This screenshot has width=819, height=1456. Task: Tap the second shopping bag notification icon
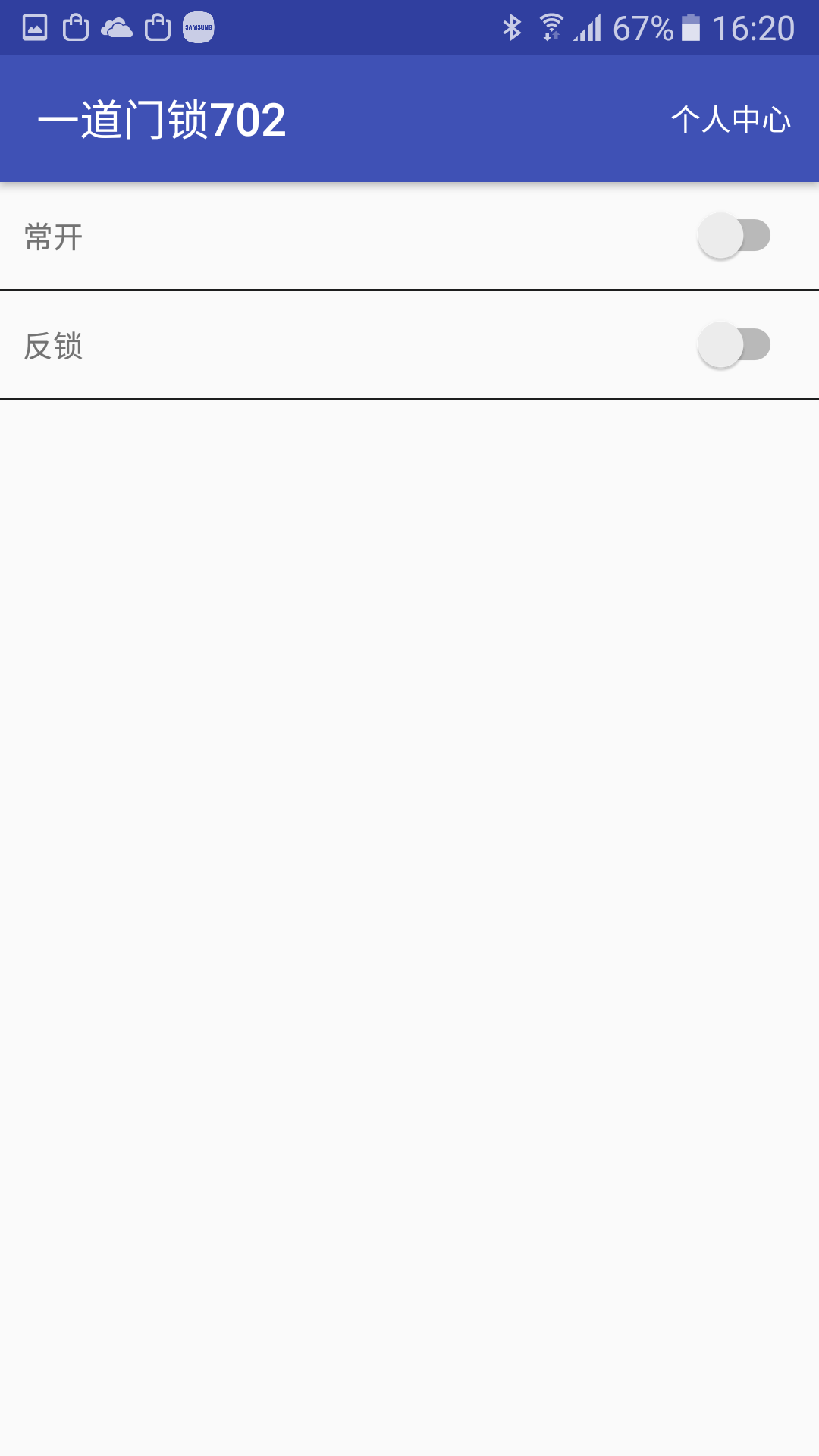point(157,27)
